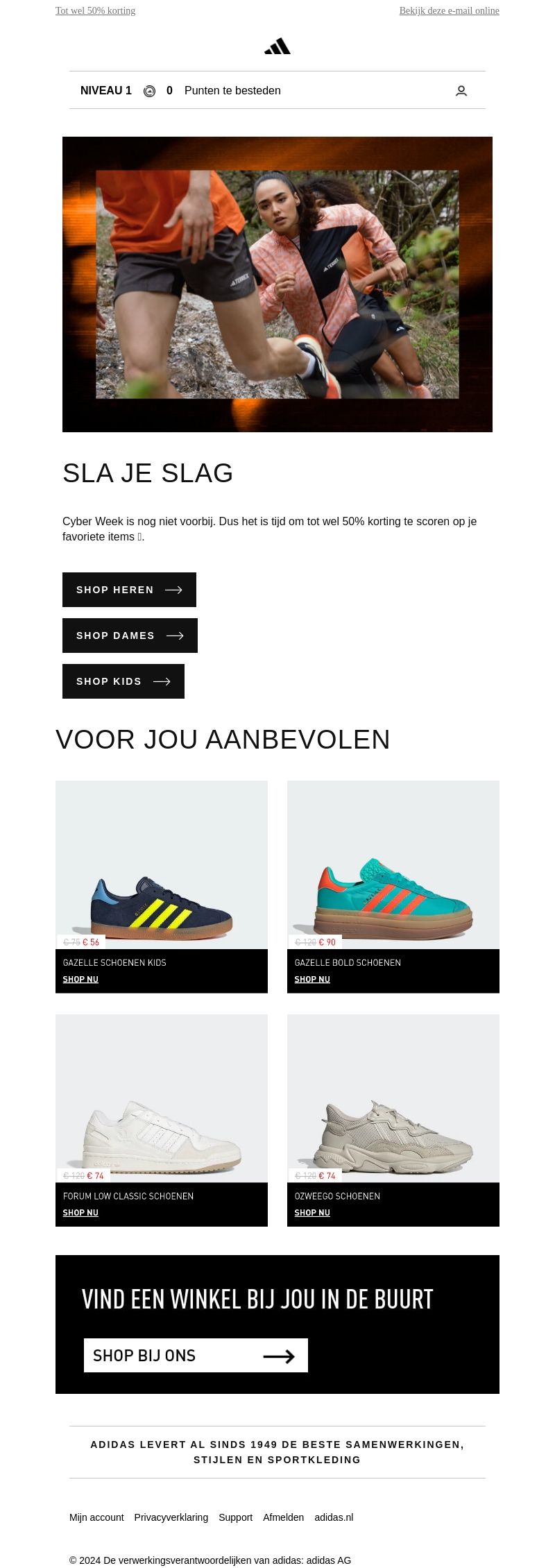555x1568 pixels.
Task: Open the hero image of runners
Action: 277,284
